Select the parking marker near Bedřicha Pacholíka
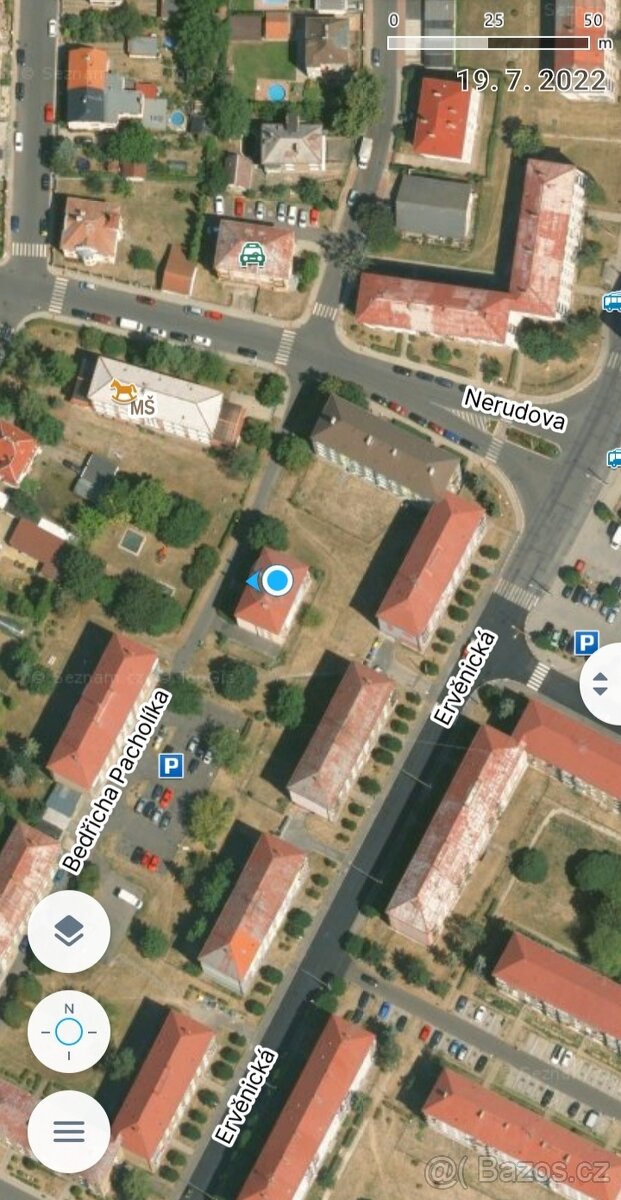 [x=171, y=766]
